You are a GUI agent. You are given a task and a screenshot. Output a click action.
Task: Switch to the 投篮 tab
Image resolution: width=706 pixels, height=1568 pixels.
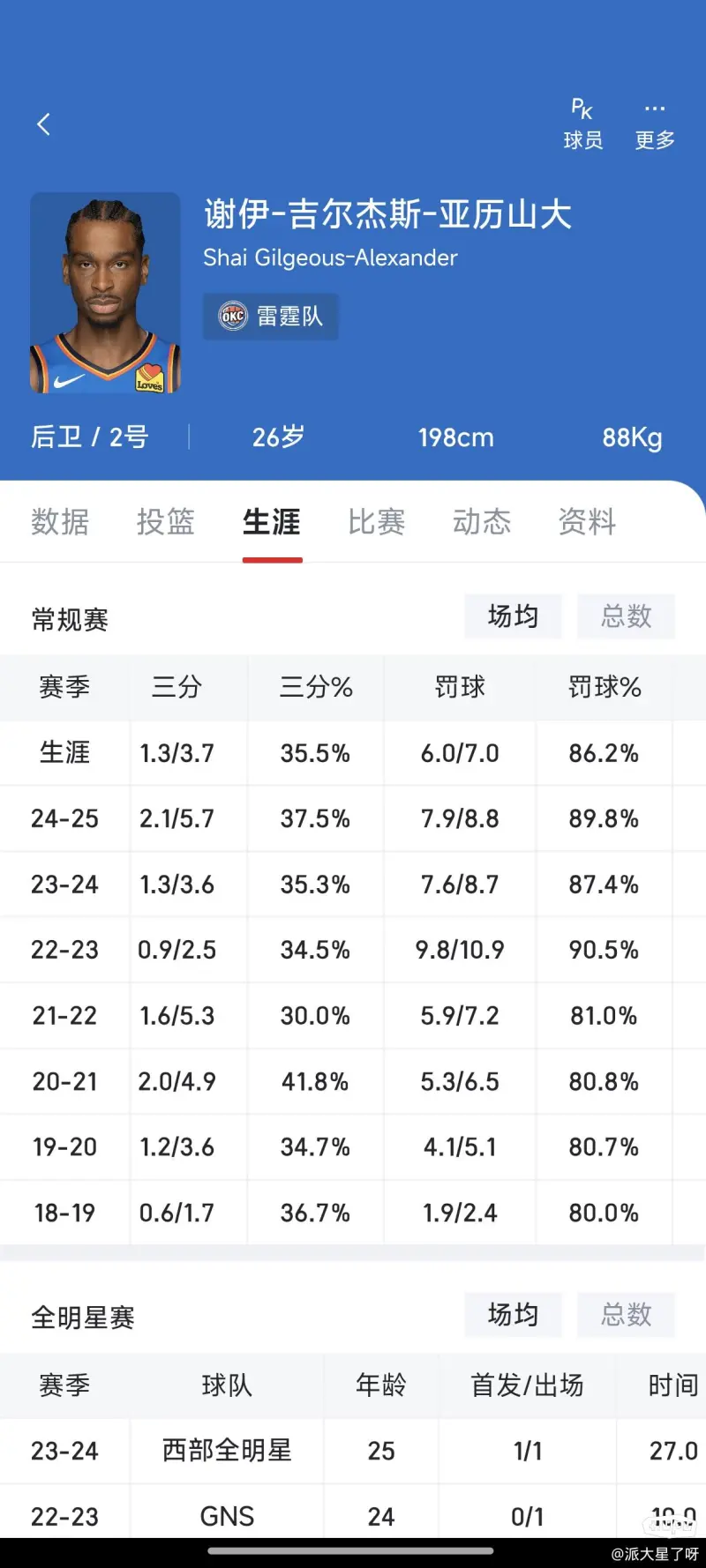click(165, 521)
